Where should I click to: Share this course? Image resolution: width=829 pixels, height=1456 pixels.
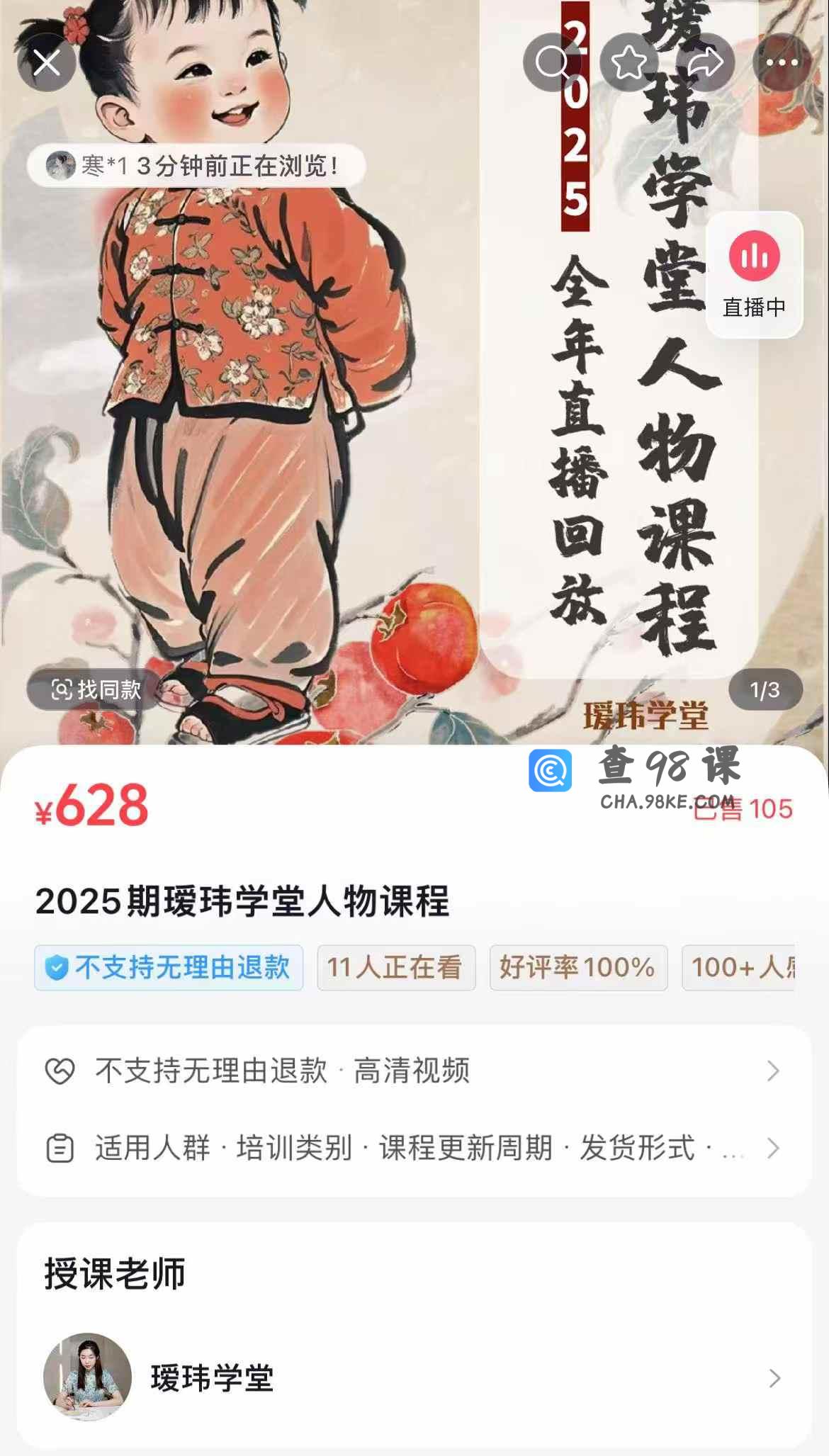pos(705,62)
